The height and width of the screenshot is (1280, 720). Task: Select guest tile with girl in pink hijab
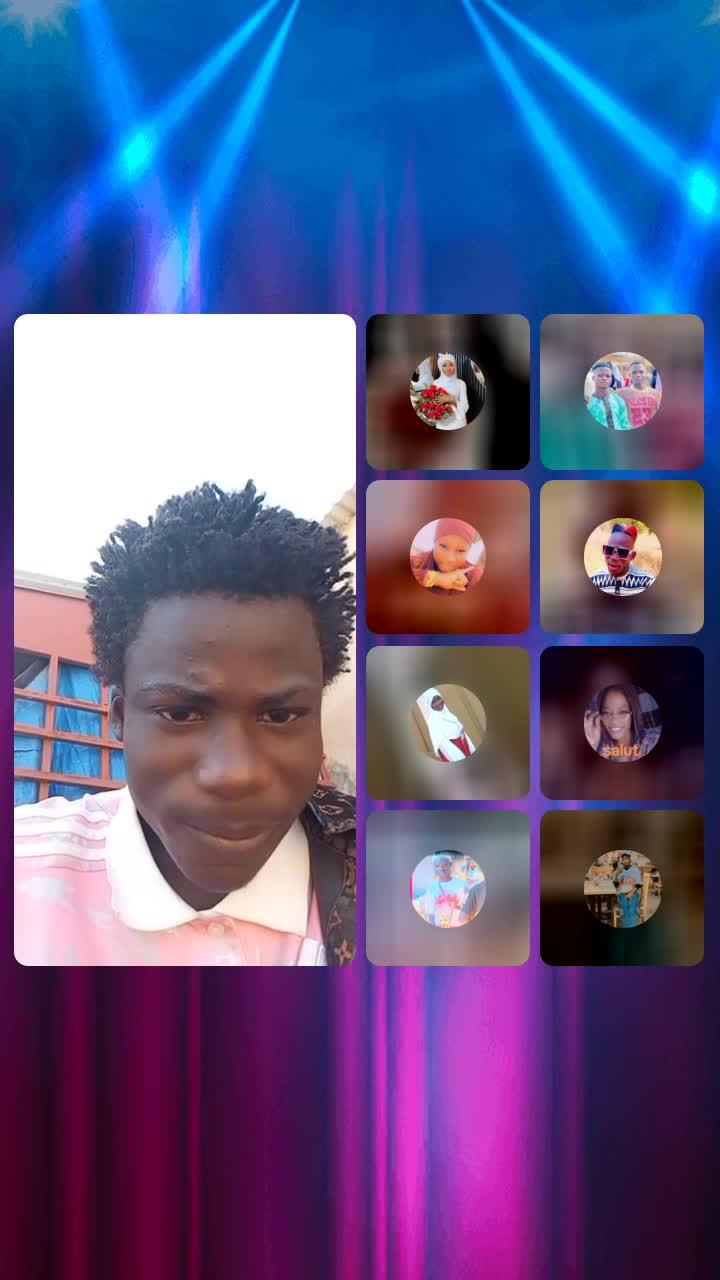click(x=447, y=556)
